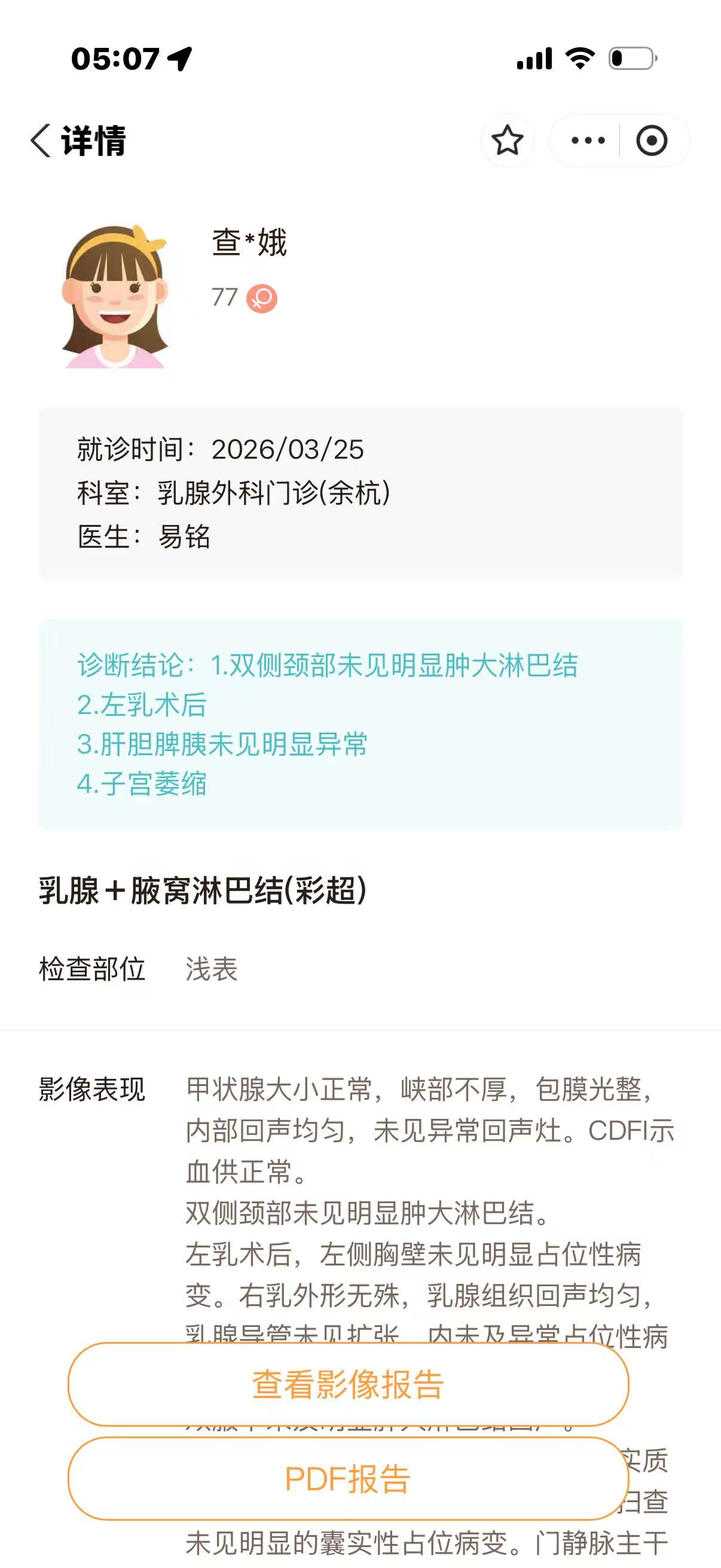Open the PDF报告
721x1568 pixels.
pos(348,1478)
